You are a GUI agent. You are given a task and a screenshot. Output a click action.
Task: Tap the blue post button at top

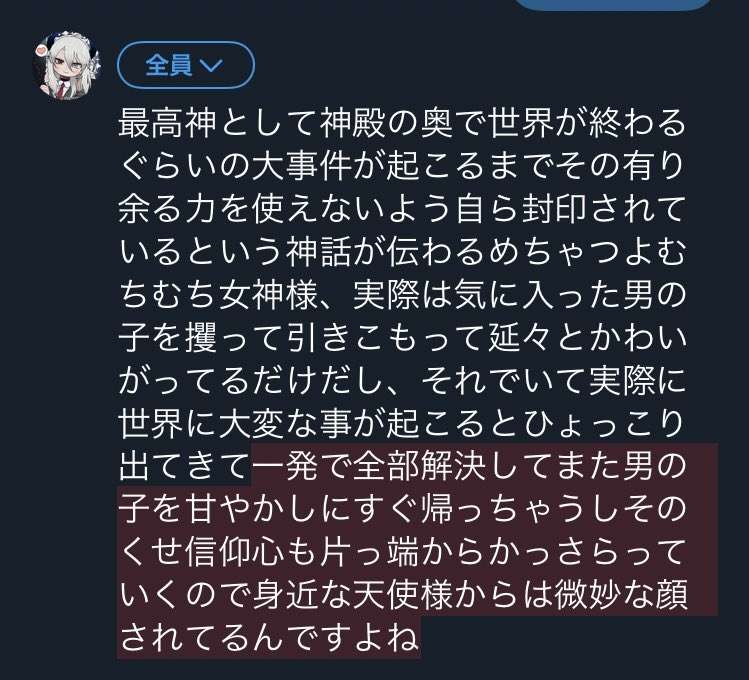pyautogui.click(x=612, y=4)
